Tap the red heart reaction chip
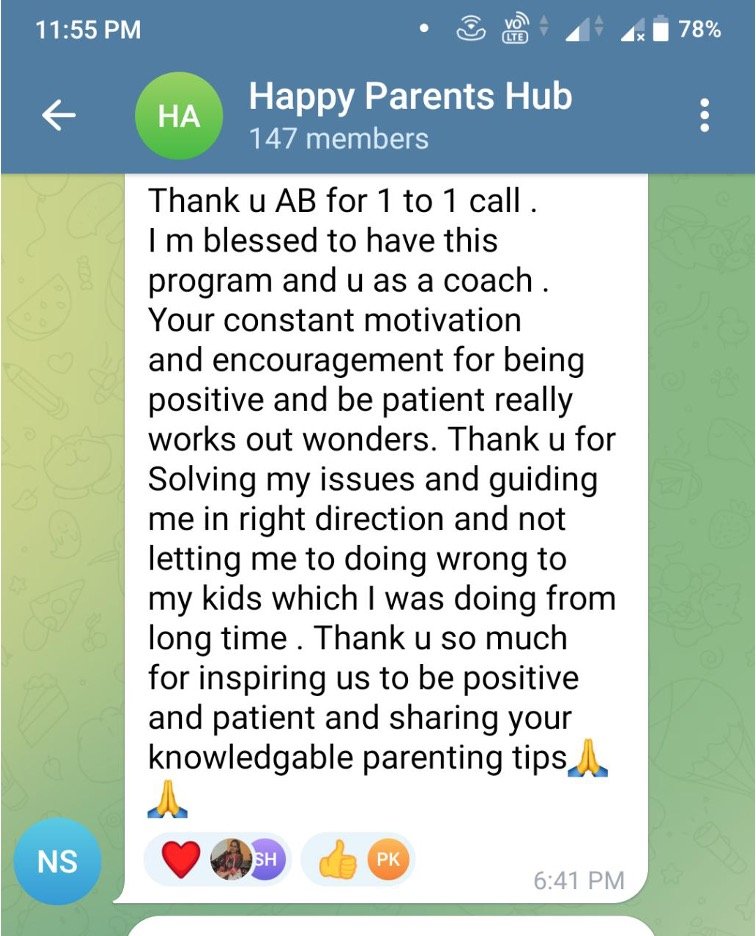This screenshot has height=936, width=756. pyautogui.click(x=218, y=860)
